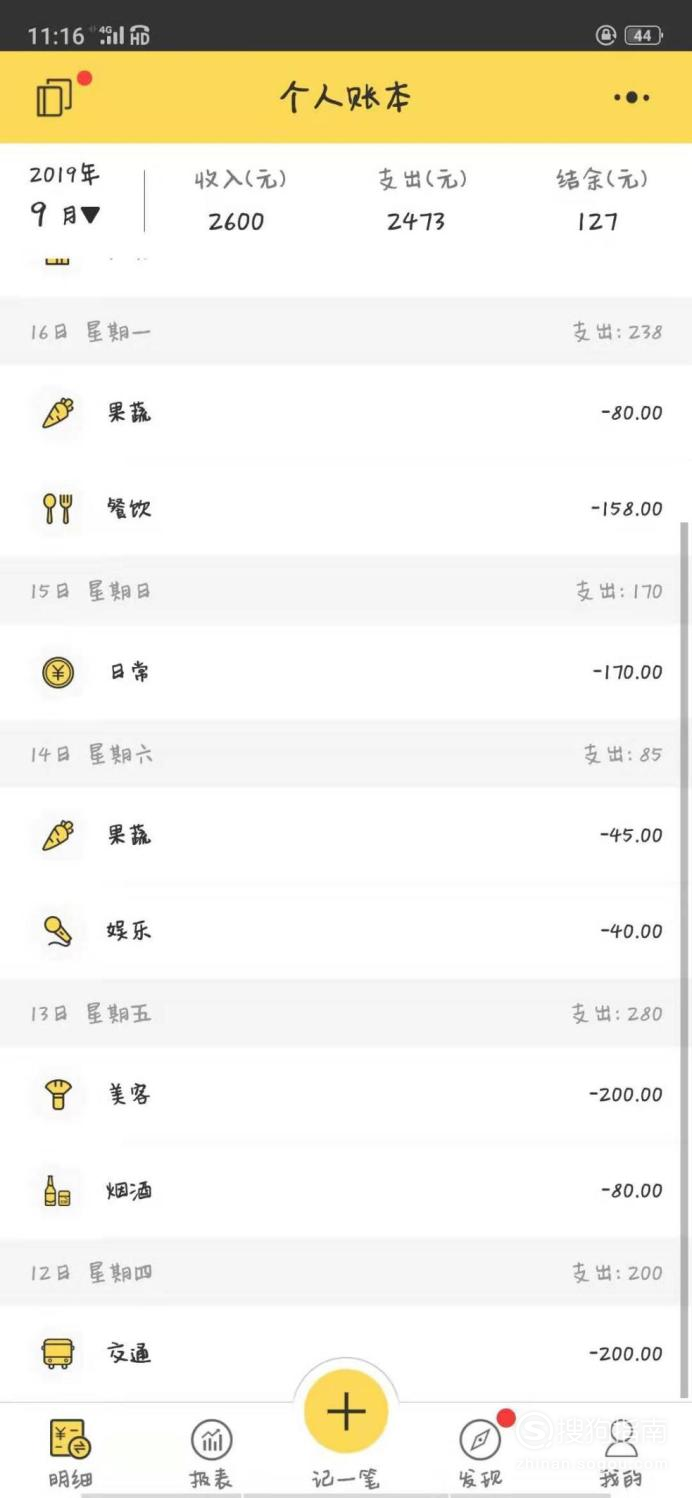Image resolution: width=692 pixels, height=1498 pixels.
Task: Switch to the 我的 tab
Action: [x=621, y=1452]
